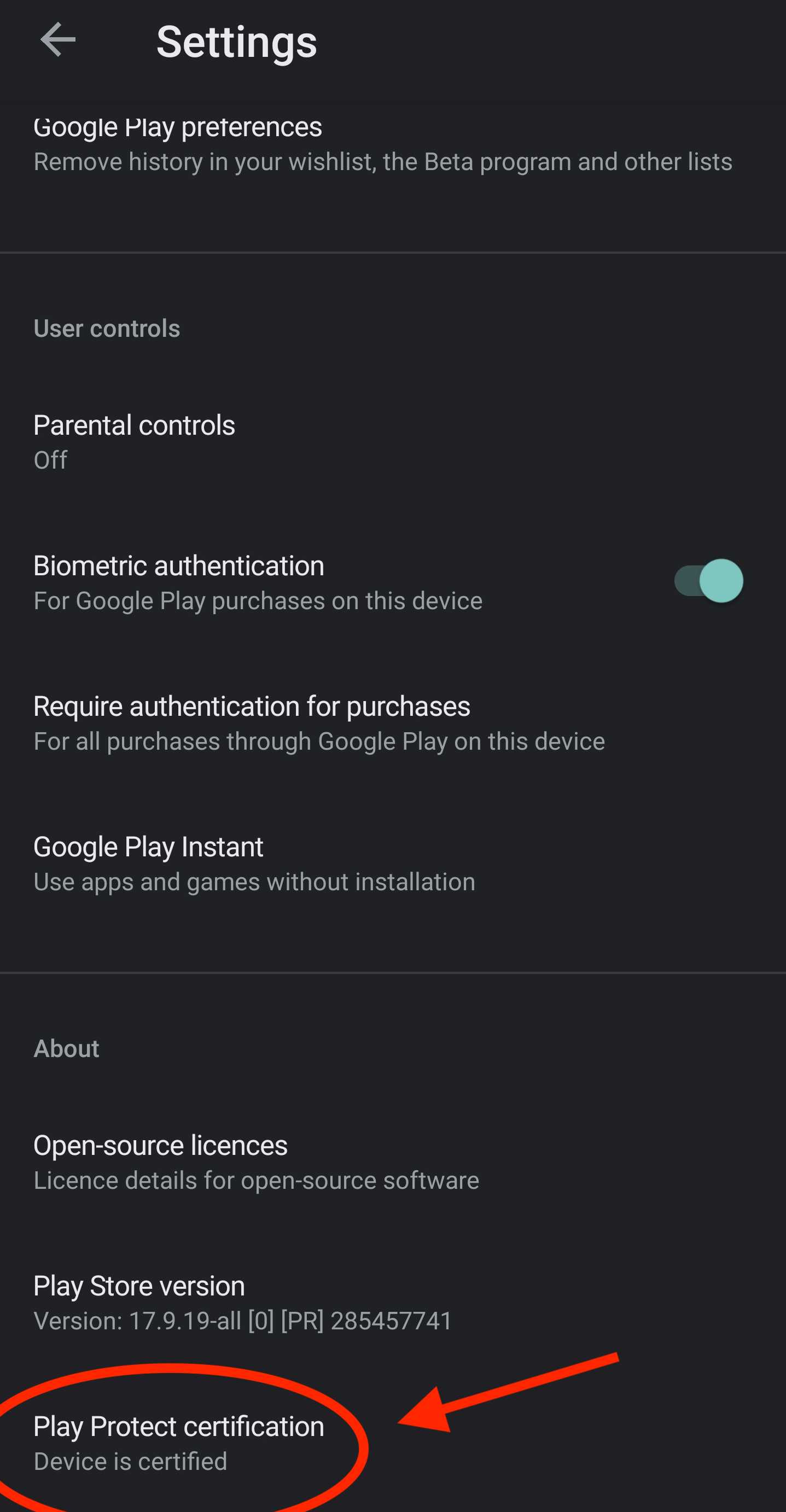Tap For all purchases through Google Play subtitle
The image size is (786, 1512).
[x=319, y=741]
